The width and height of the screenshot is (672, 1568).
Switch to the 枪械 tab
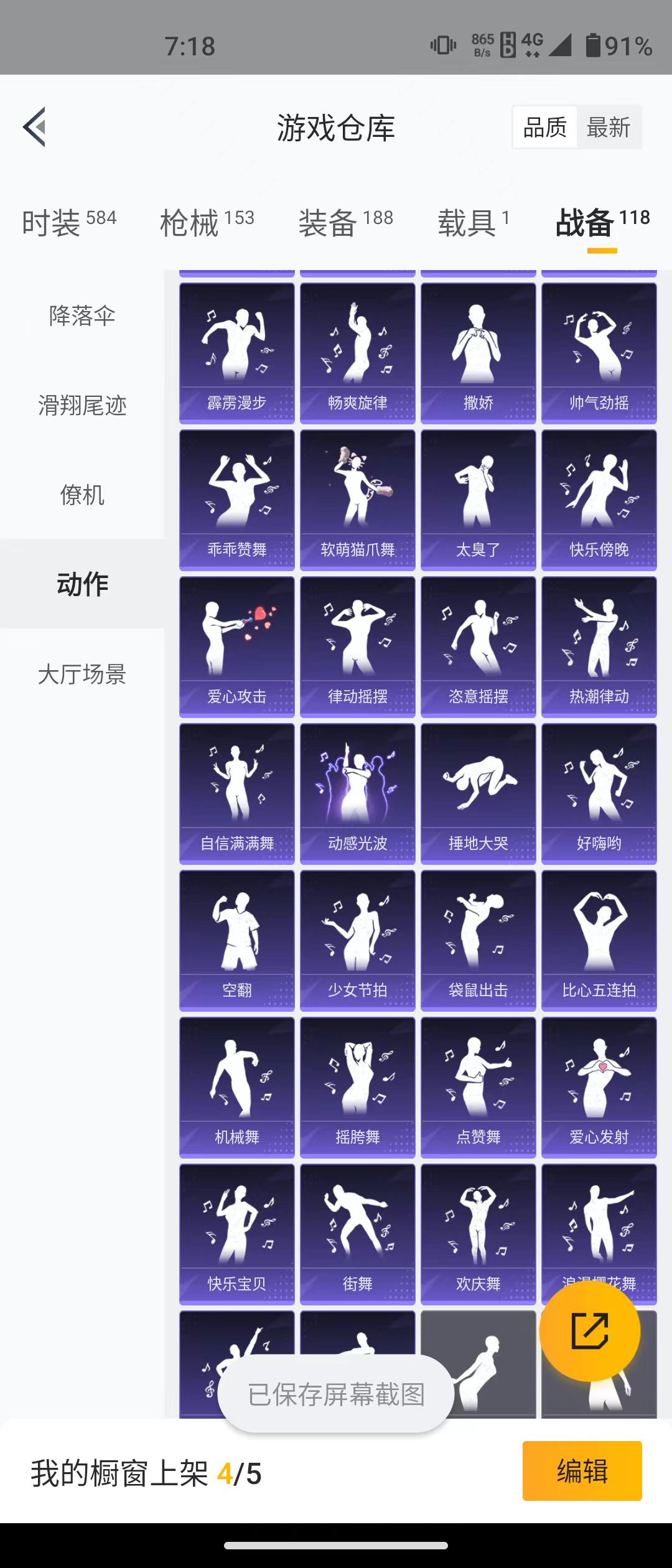[x=207, y=223]
